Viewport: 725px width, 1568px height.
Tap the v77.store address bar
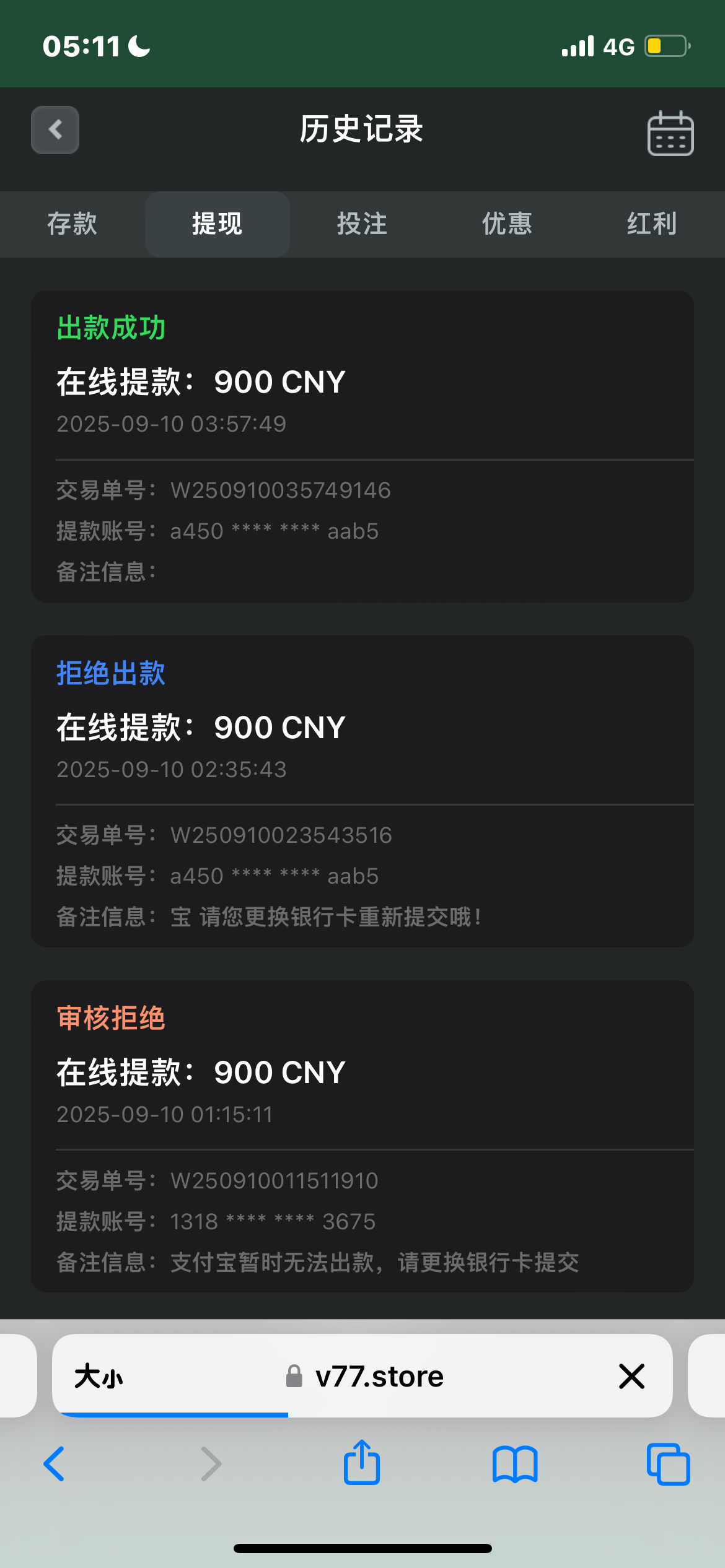point(378,1376)
